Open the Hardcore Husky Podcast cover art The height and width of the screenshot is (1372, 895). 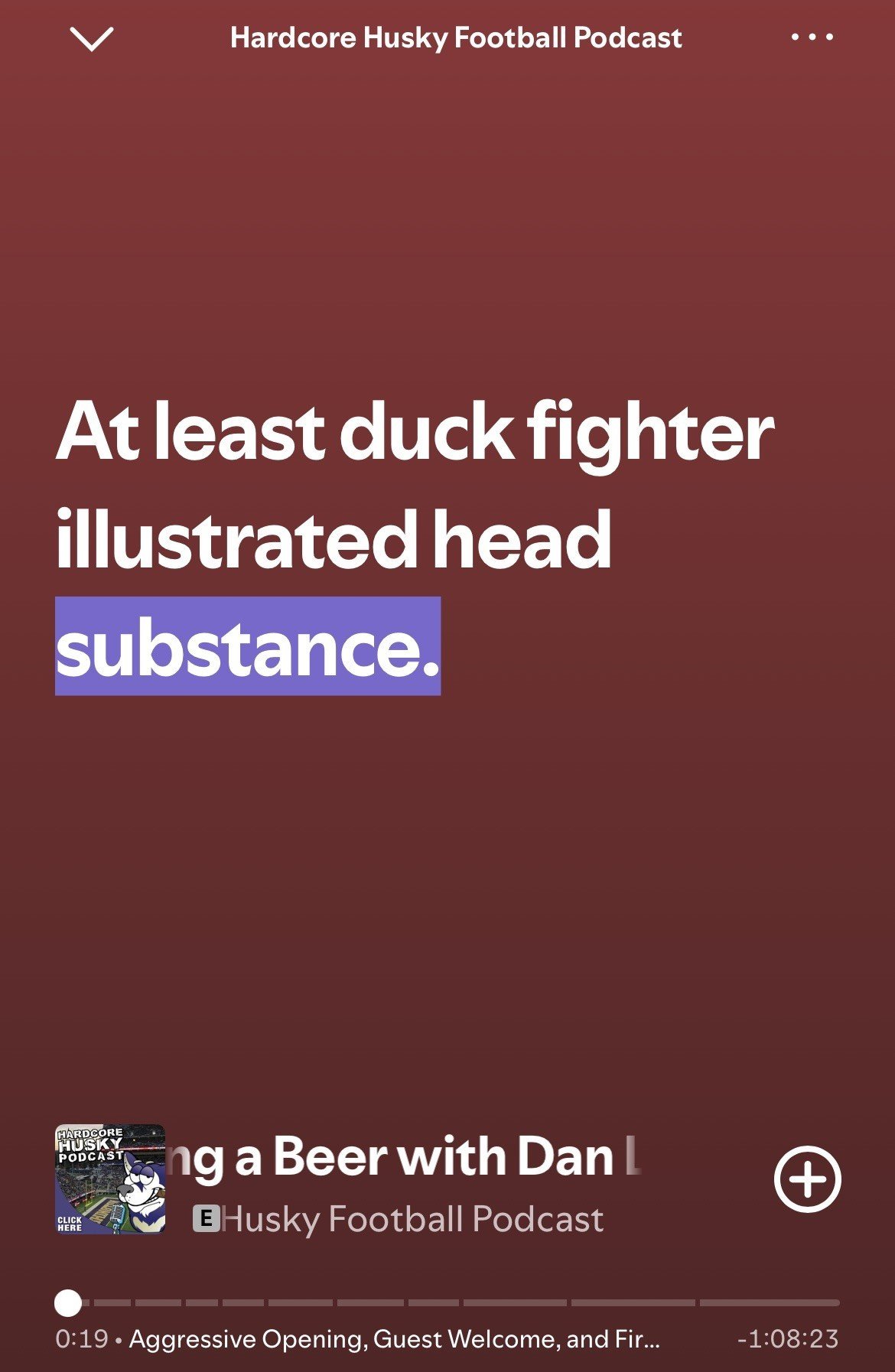[x=110, y=1179]
